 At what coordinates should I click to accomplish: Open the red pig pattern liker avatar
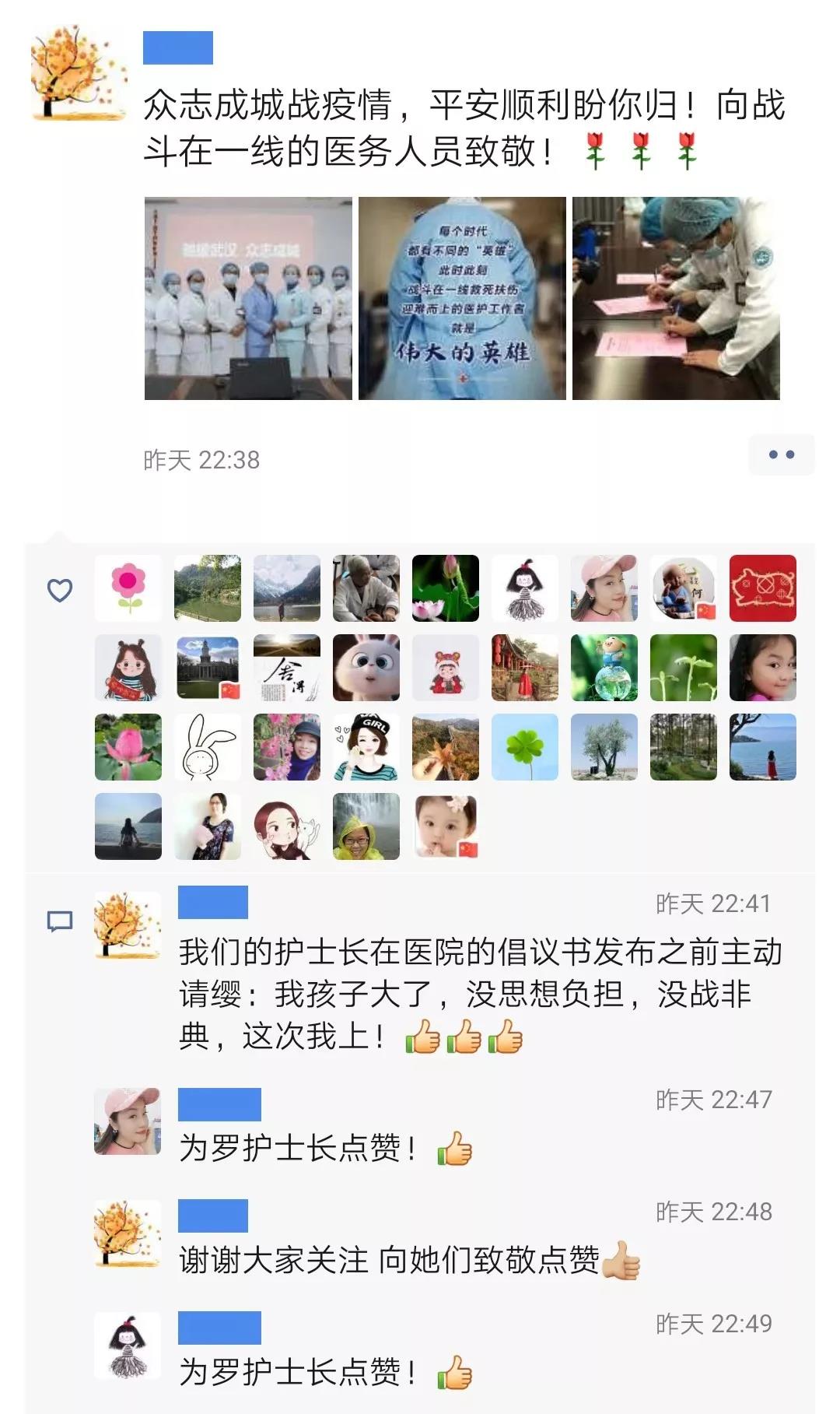762,588
